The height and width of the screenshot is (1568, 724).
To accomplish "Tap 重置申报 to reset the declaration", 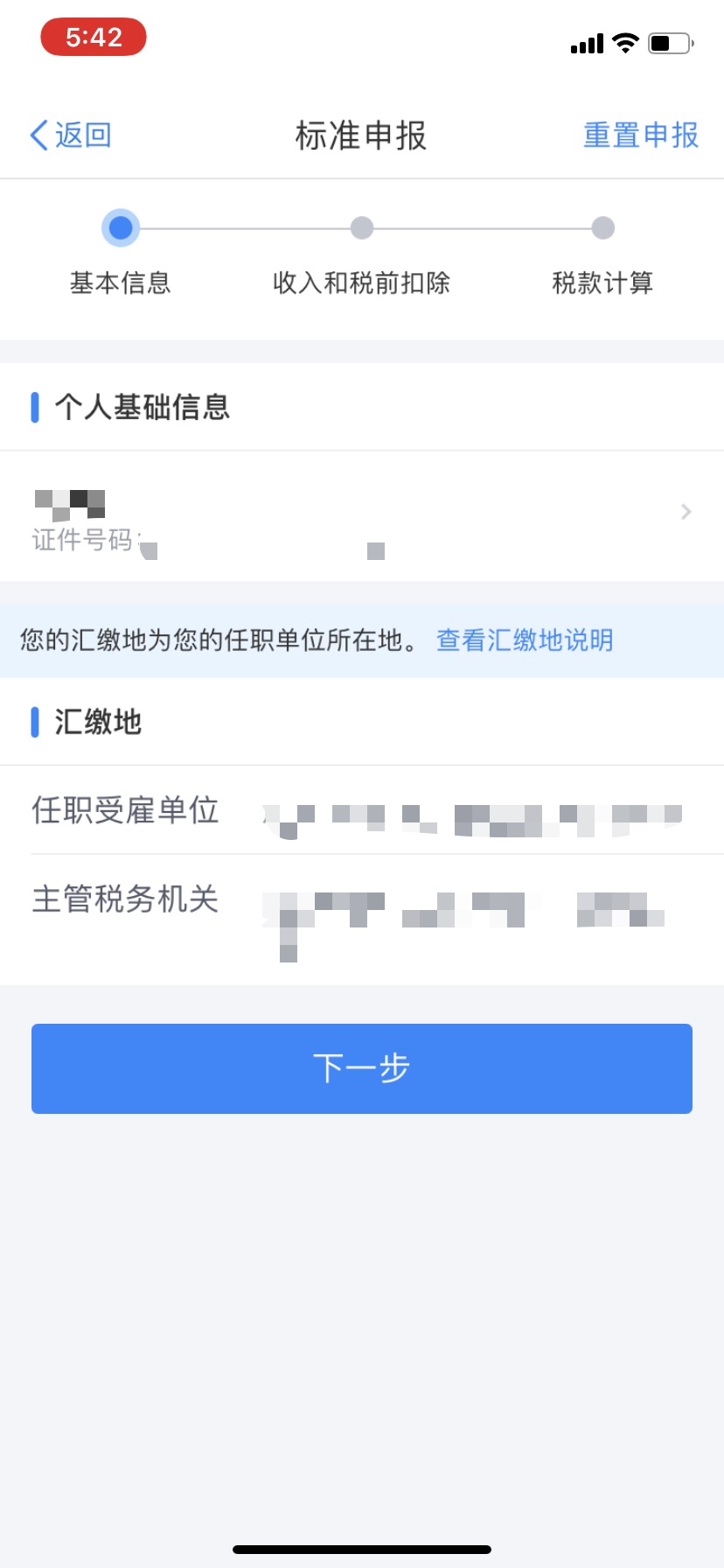I will tap(640, 136).
